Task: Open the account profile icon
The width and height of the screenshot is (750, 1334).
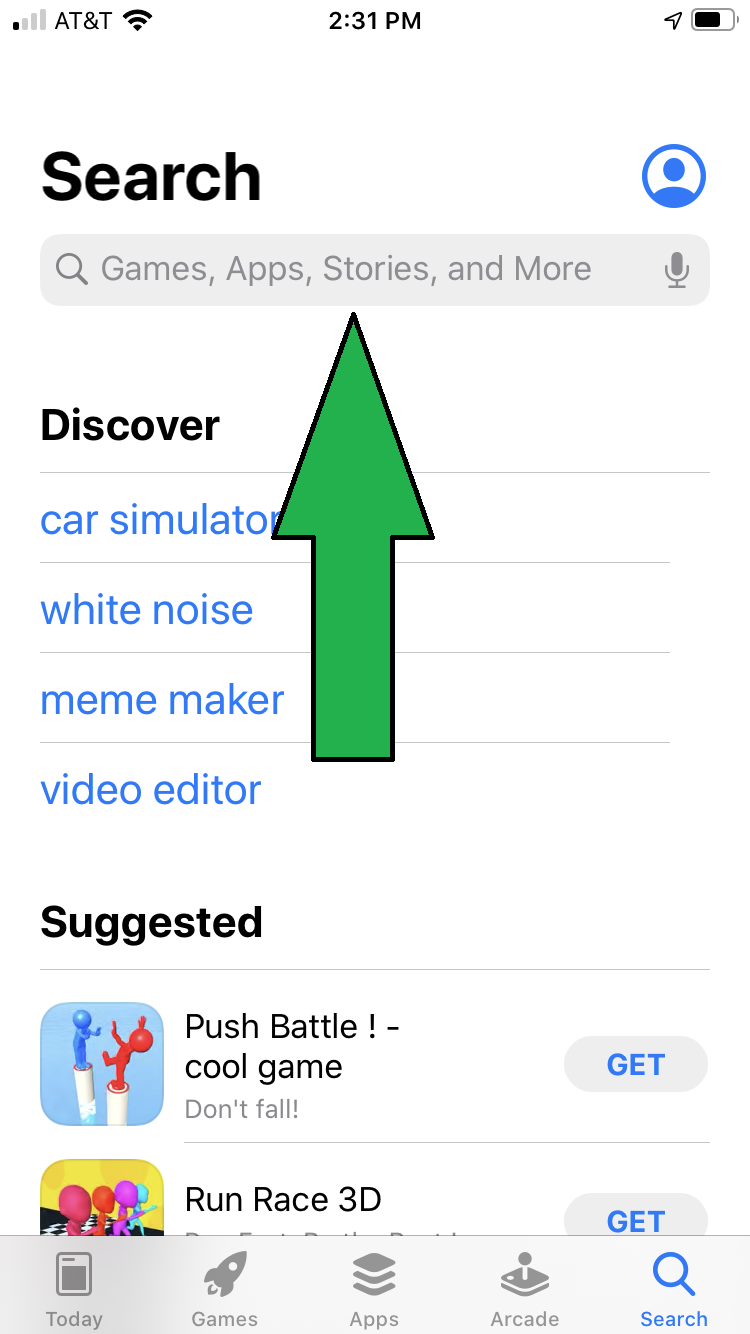Action: [673, 176]
